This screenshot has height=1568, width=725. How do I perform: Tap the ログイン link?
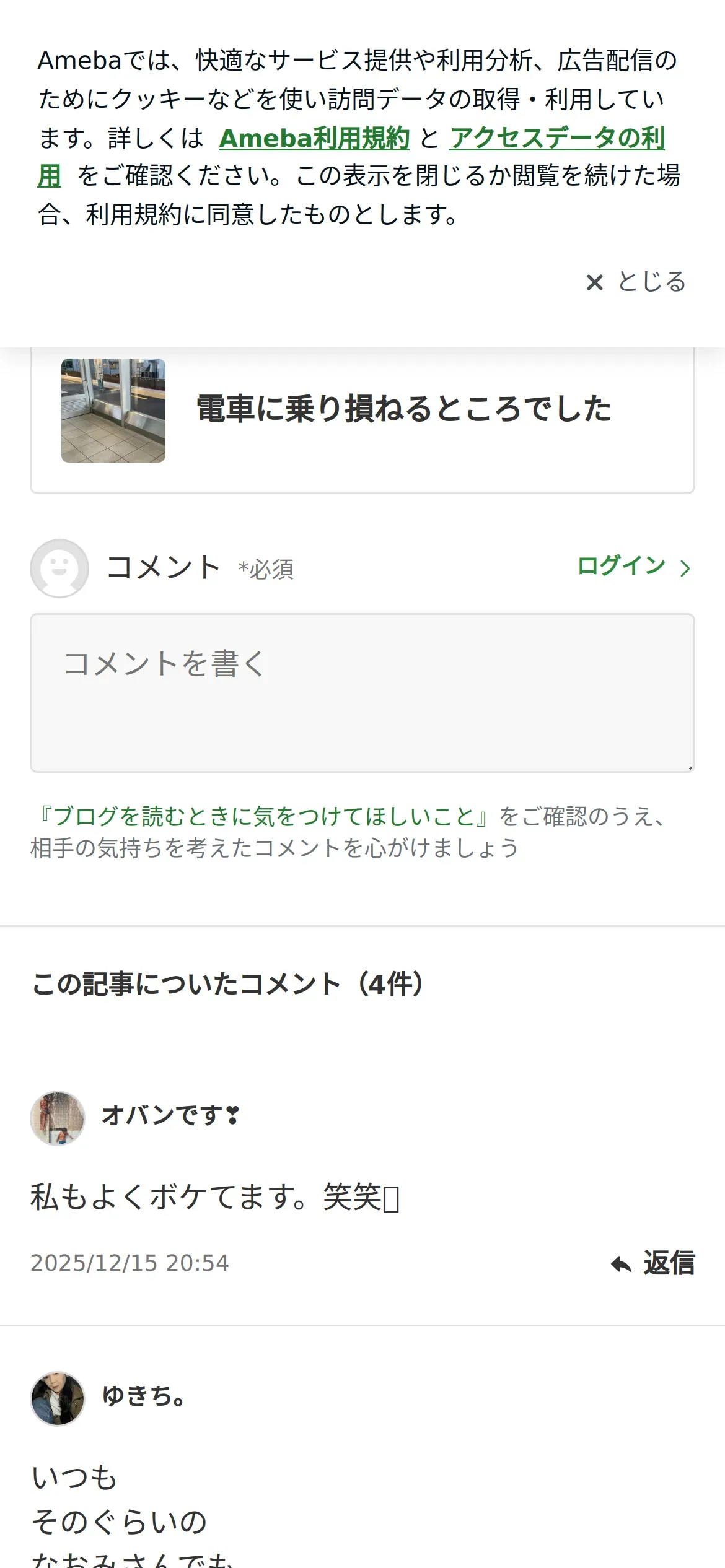tap(634, 566)
